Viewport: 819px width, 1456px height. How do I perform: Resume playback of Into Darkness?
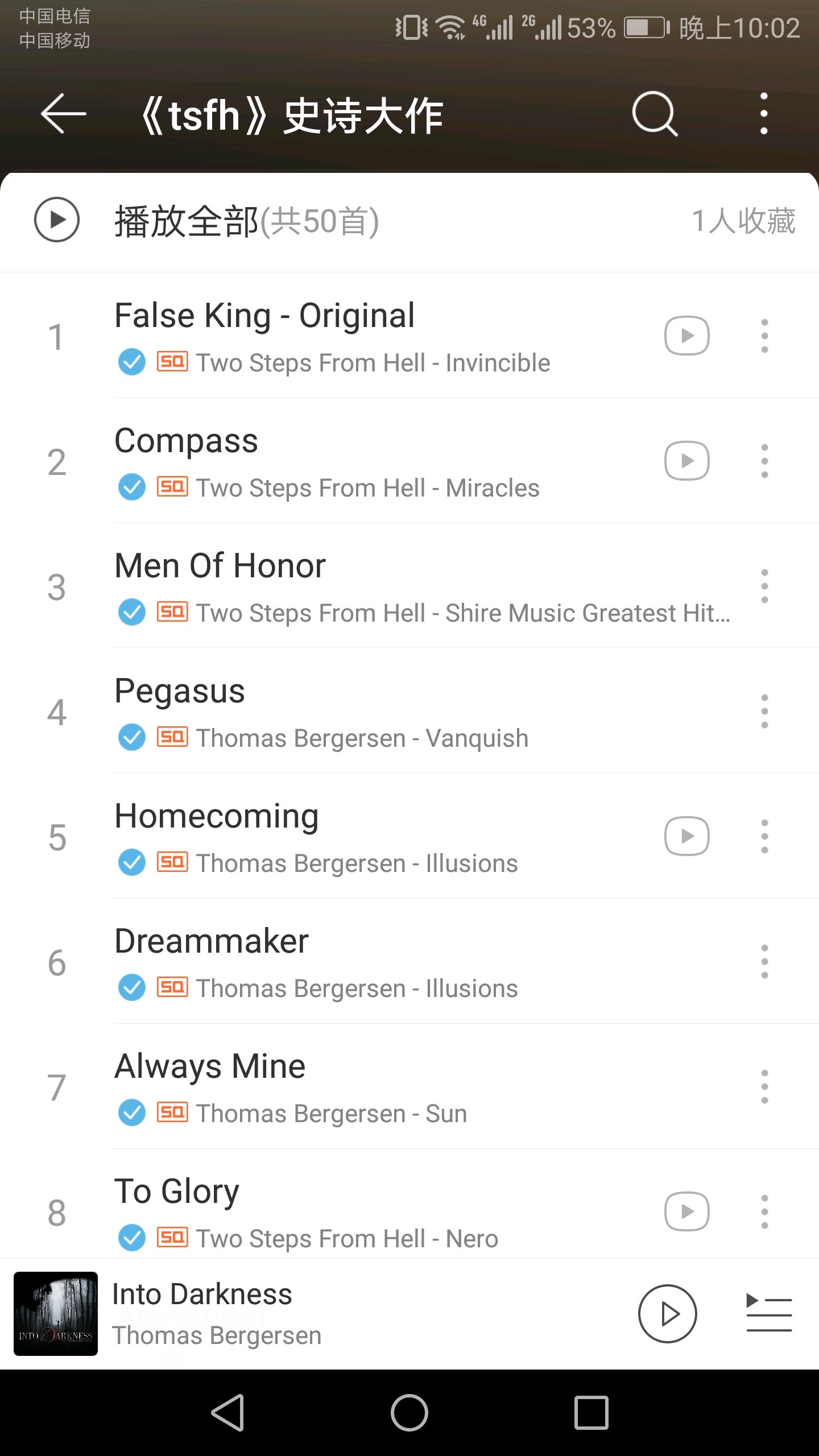[667, 1314]
